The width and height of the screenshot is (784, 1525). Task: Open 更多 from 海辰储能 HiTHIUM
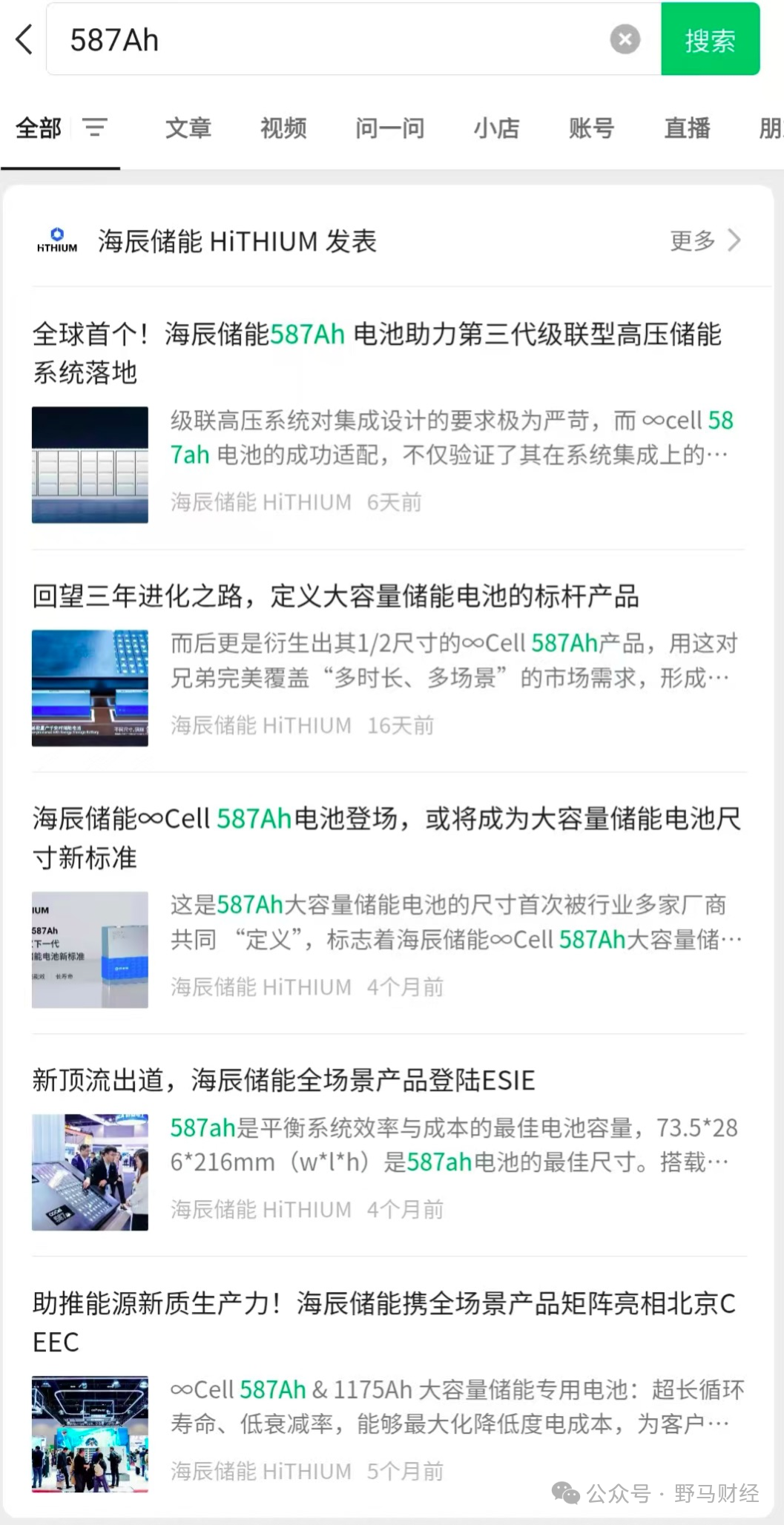(x=705, y=240)
